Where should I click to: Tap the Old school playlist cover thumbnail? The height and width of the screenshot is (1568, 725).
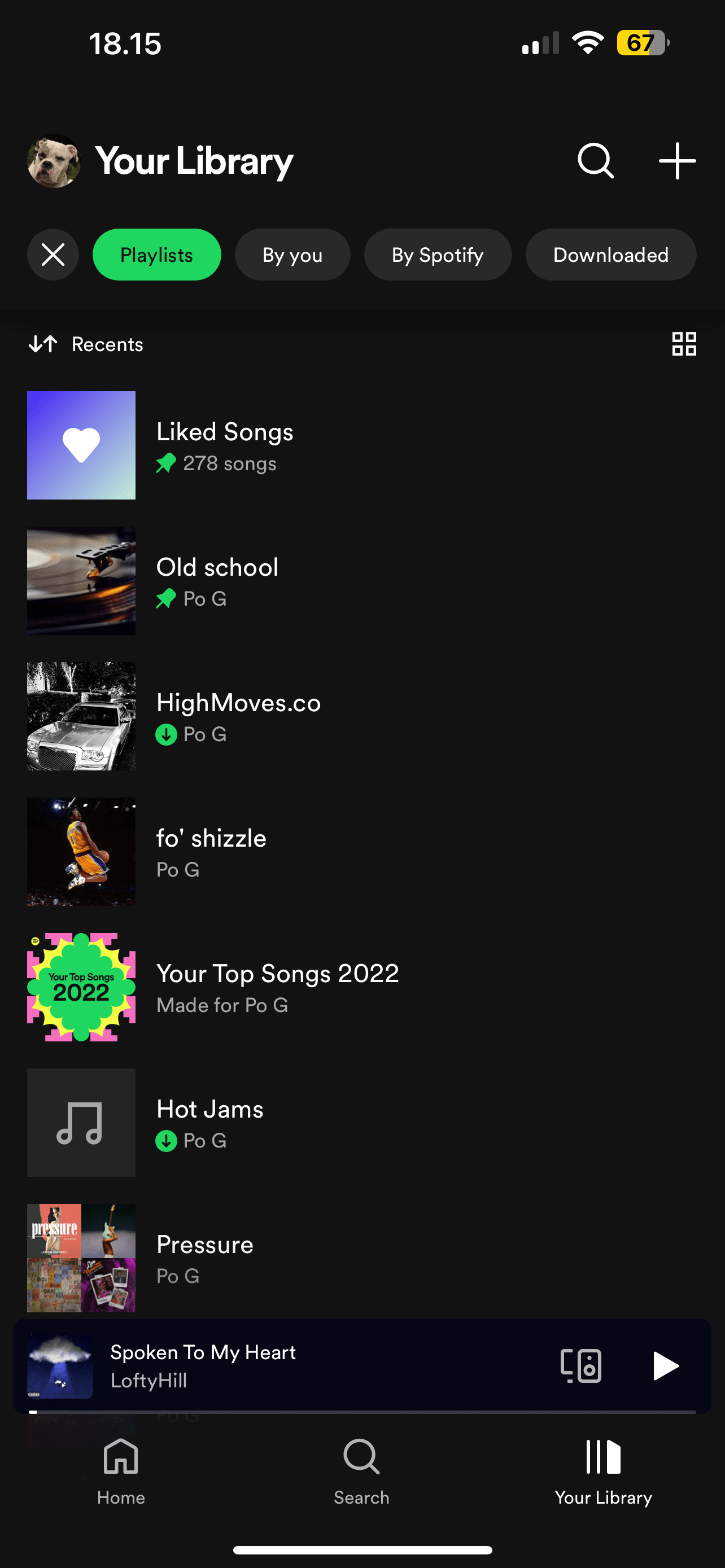pyautogui.click(x=81, y=581)
